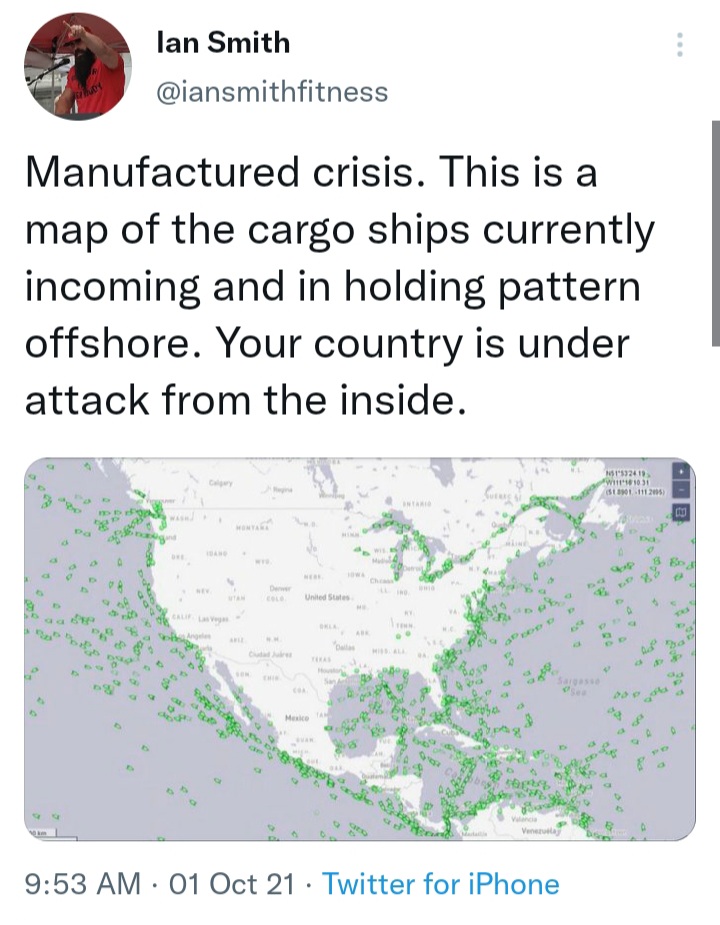View the attached cargo ship map image
The height and width of the screenshot is (925, 720).
[359, 648]
